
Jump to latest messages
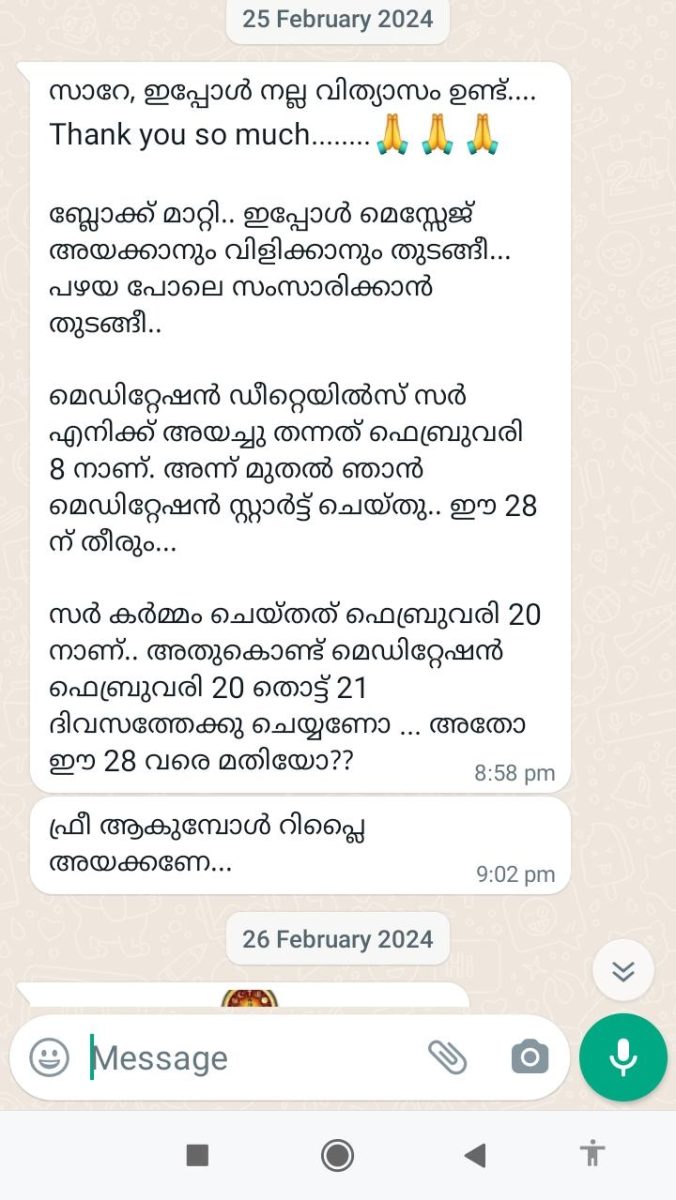[x=623, y=971]
